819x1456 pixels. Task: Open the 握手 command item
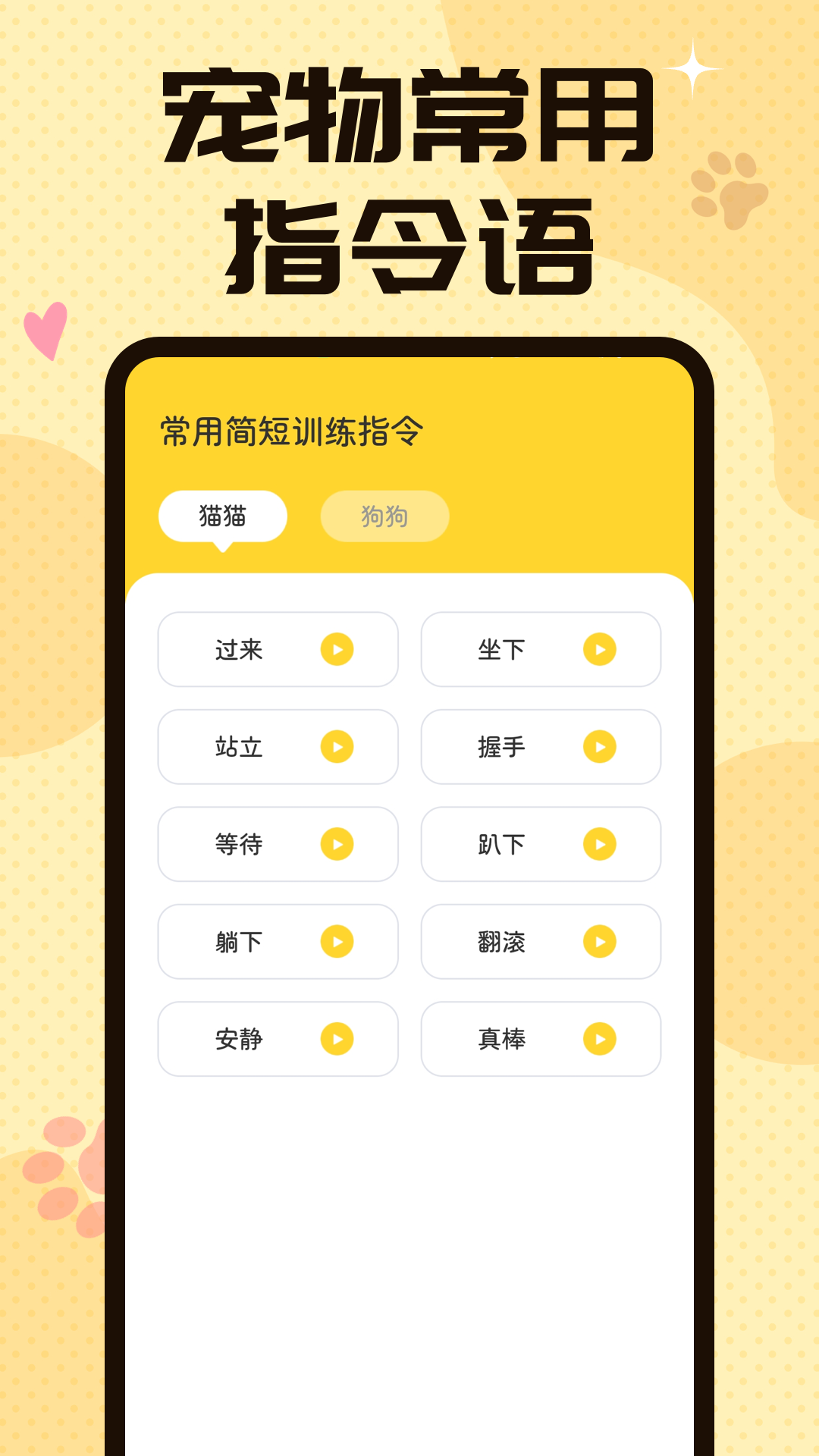(x=540, y=747)
